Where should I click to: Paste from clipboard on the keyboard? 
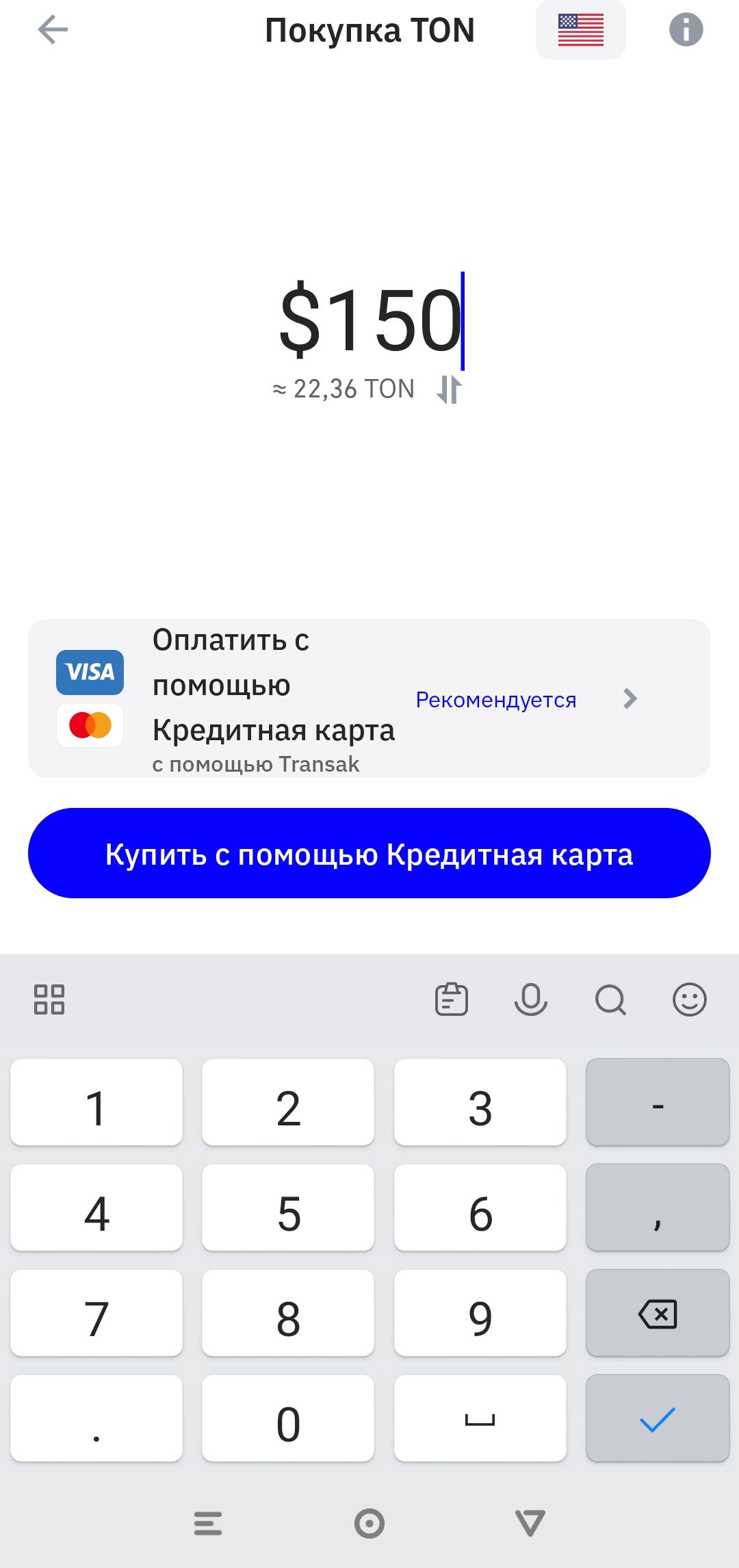[x=452, y=999]
